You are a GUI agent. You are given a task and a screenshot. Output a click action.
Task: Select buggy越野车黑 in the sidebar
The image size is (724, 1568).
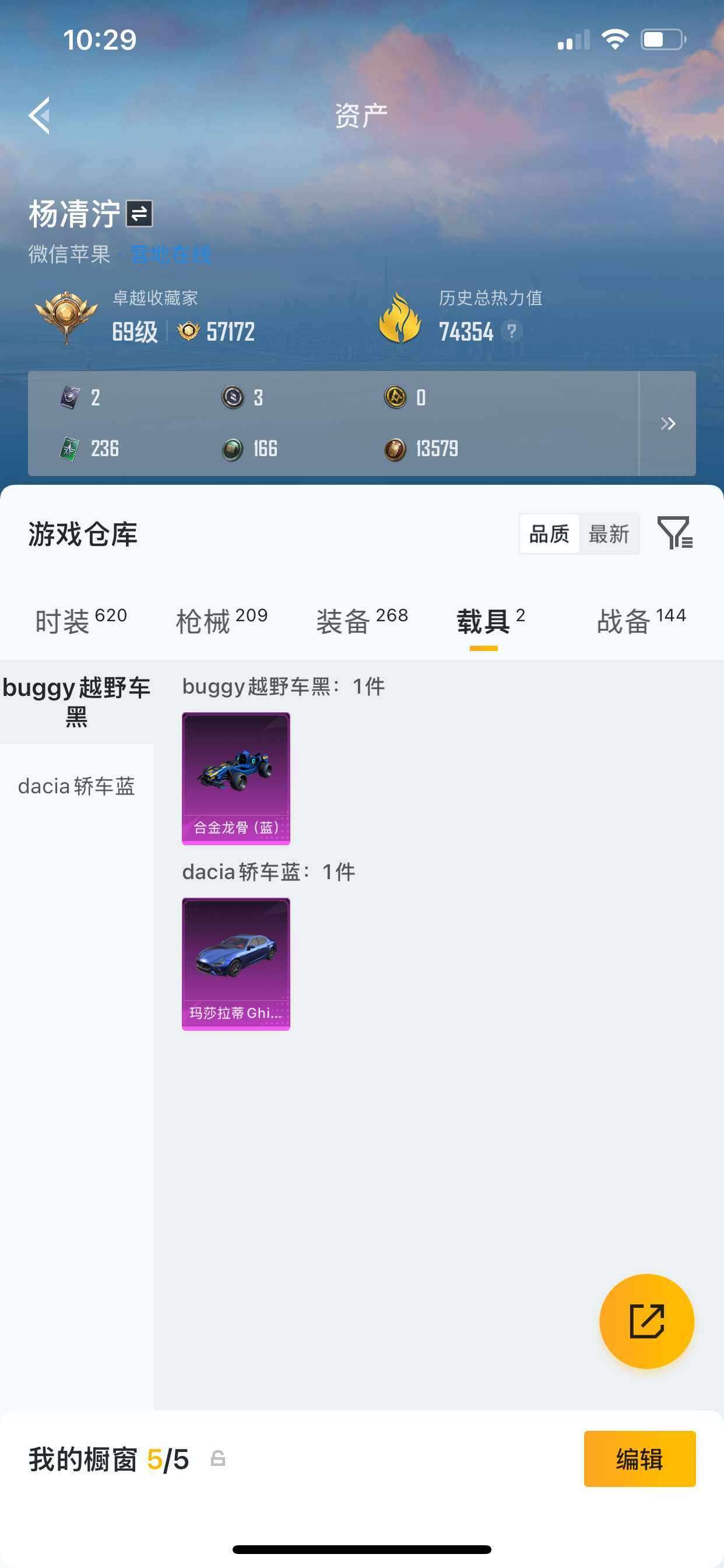tap(77, 703)
